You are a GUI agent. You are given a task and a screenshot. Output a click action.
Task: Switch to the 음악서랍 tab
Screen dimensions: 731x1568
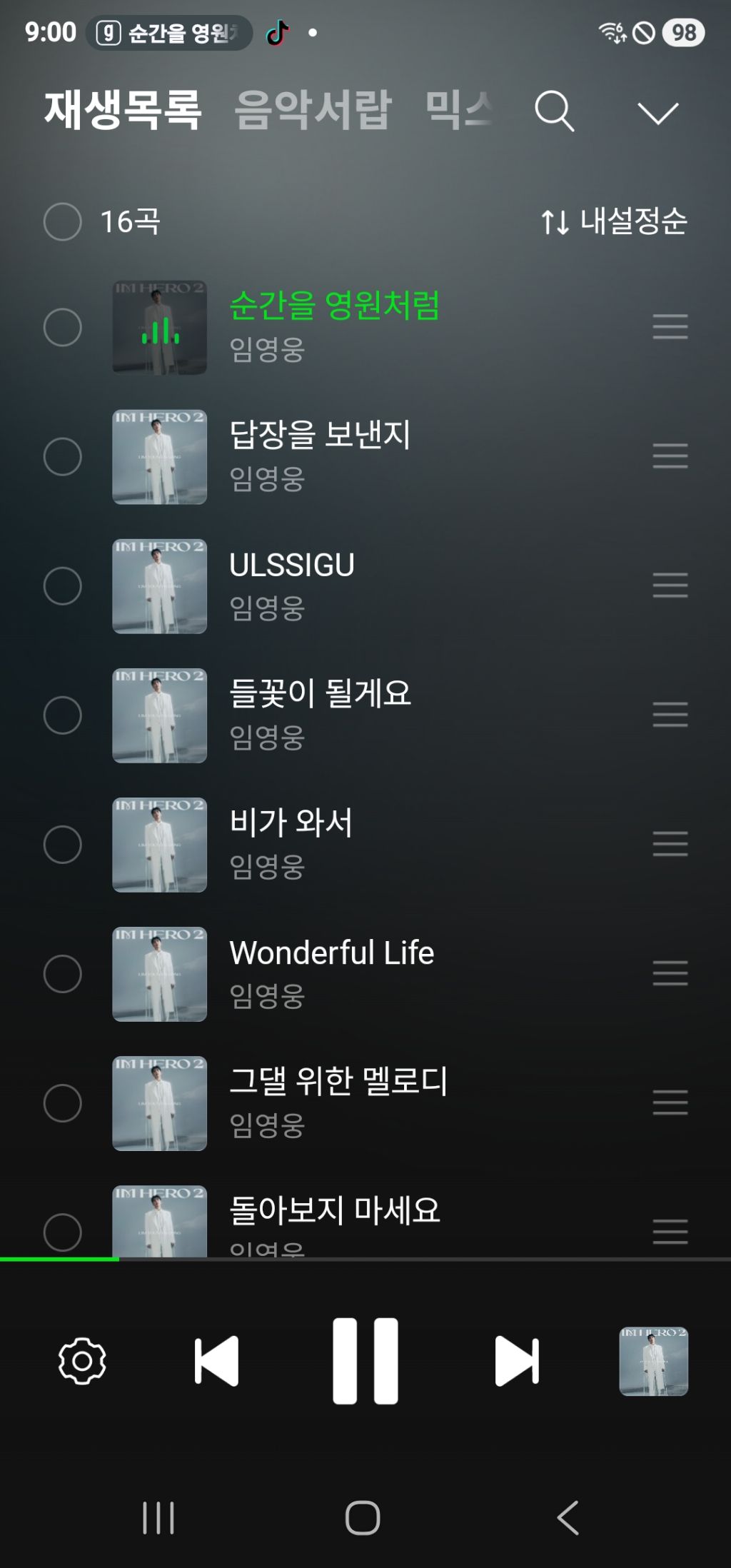(x=313, y=111)
